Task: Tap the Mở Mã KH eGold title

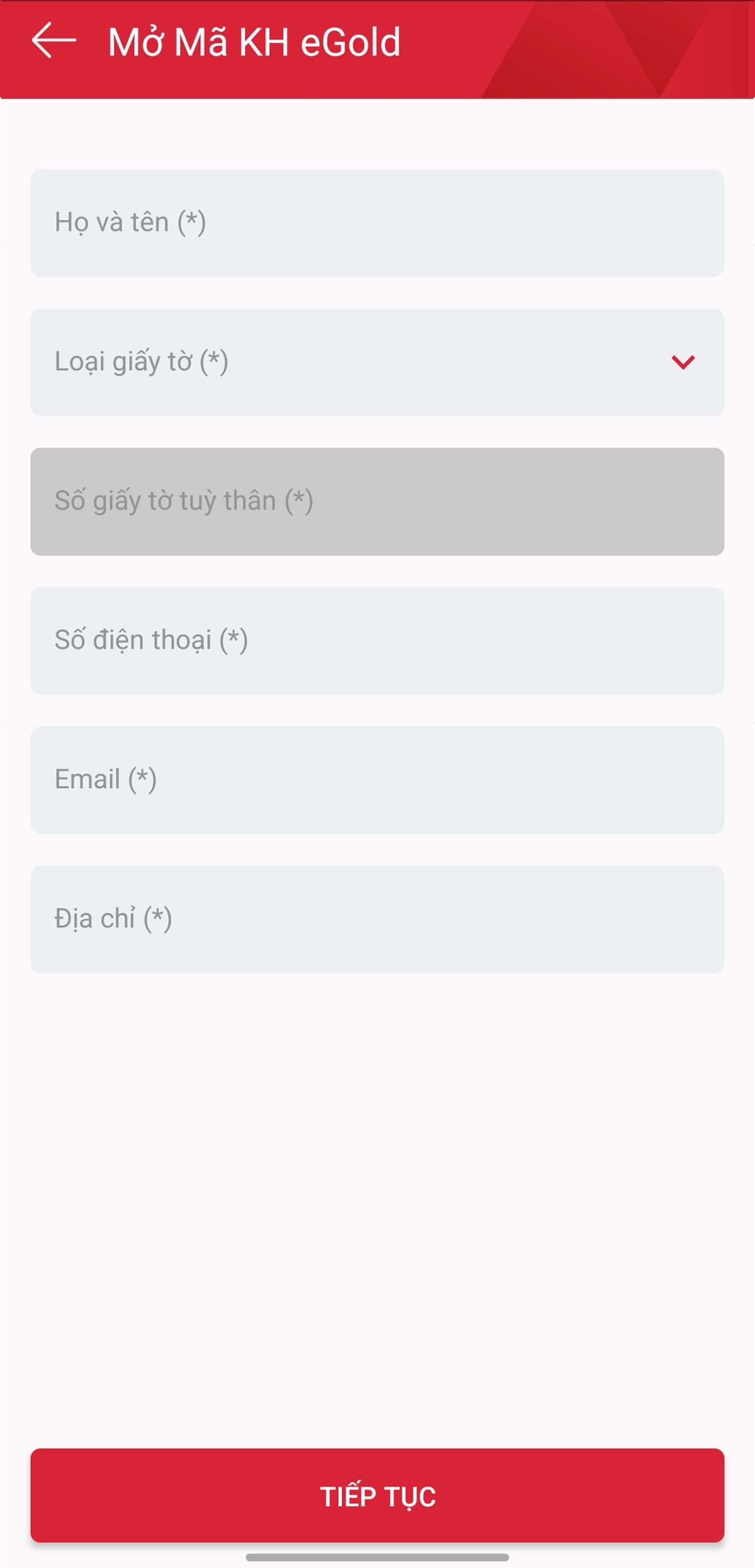Action: [255, 42]
